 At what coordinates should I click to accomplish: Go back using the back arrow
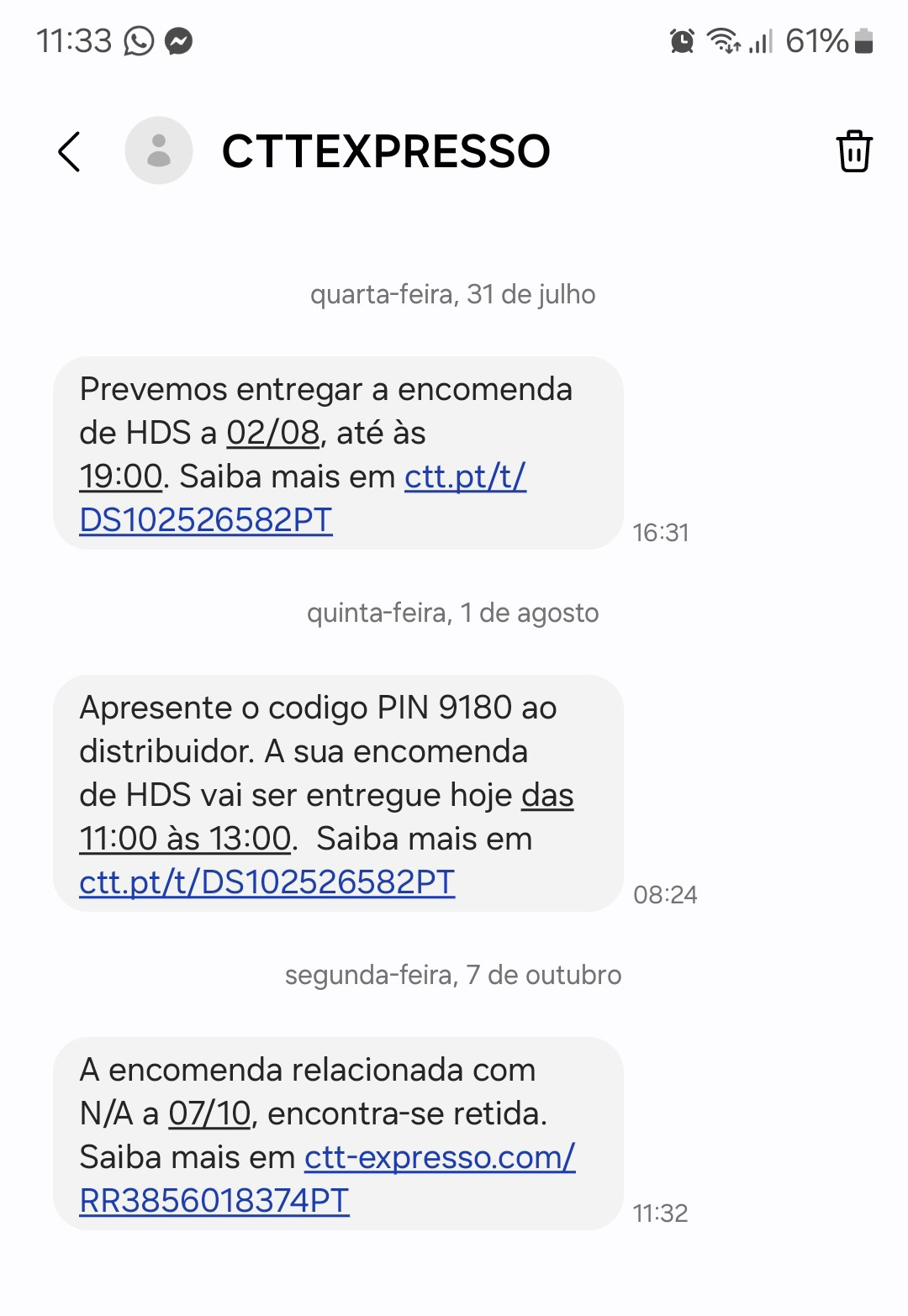tap(71, 152)
